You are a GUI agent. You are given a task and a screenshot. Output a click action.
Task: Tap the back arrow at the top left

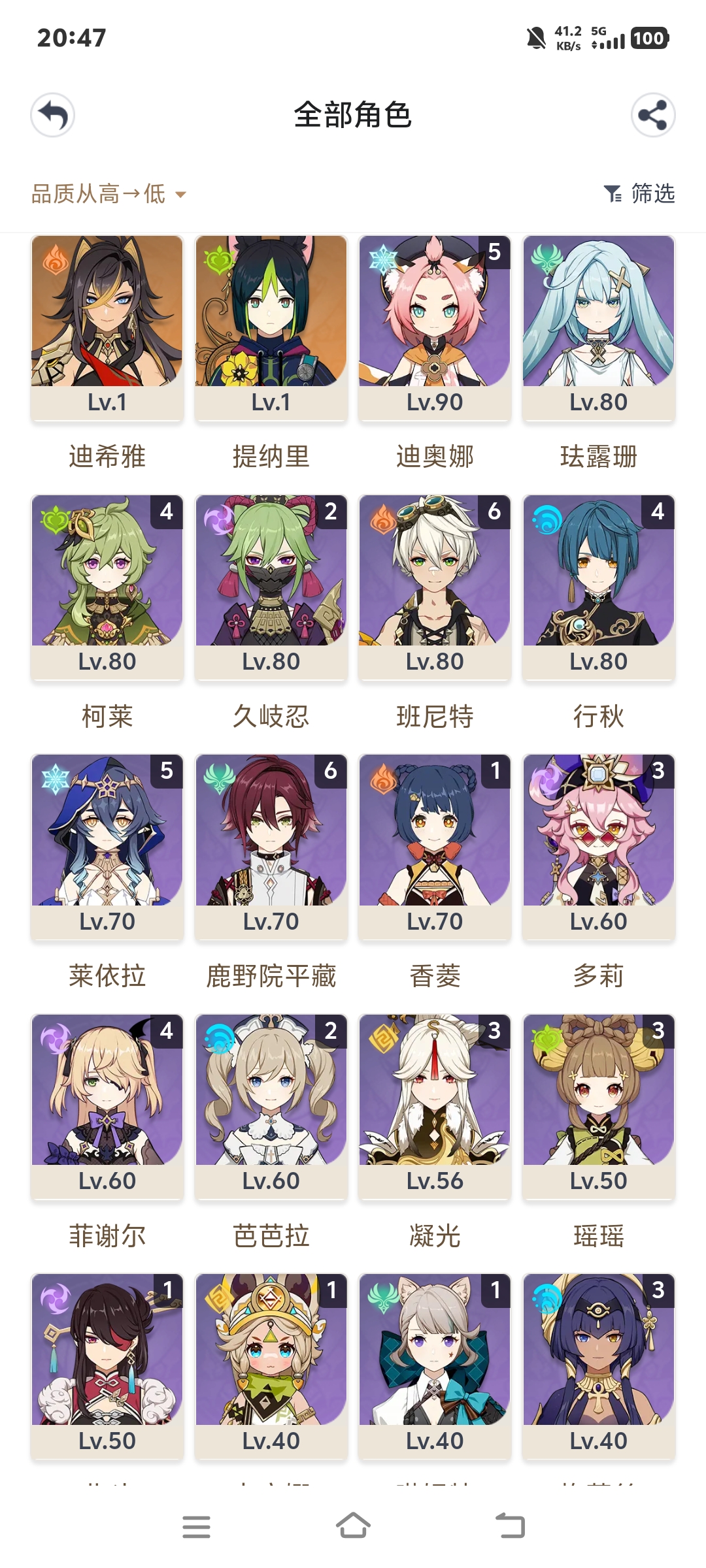[x=52, y=115]
